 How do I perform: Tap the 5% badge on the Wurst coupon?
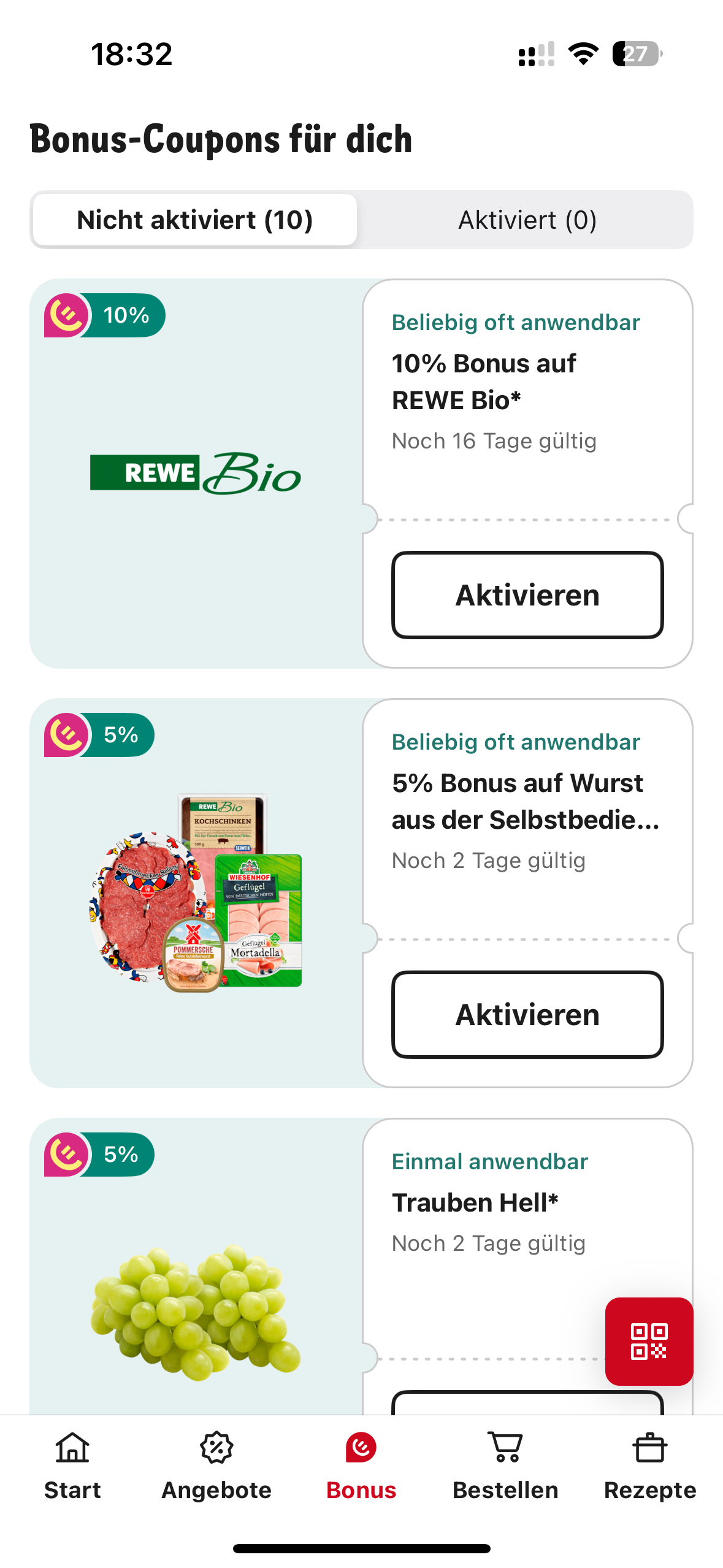point(121,736)
